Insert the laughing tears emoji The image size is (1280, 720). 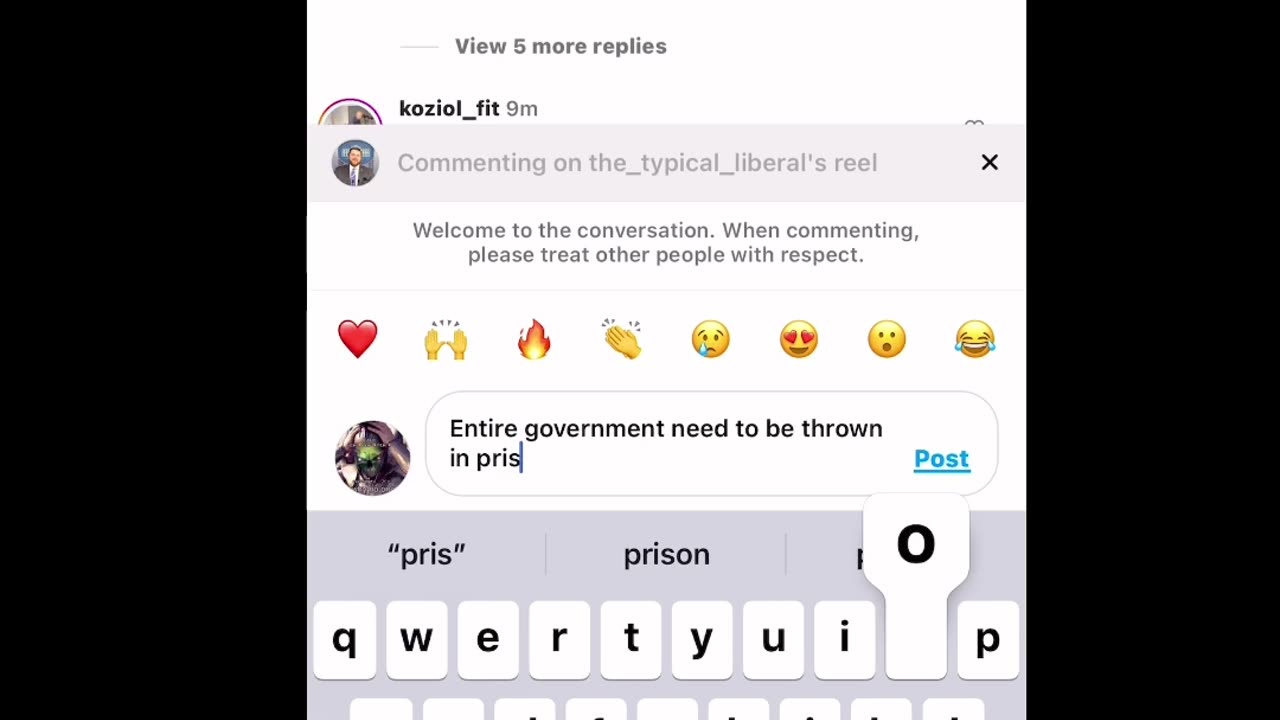point(974,340)
